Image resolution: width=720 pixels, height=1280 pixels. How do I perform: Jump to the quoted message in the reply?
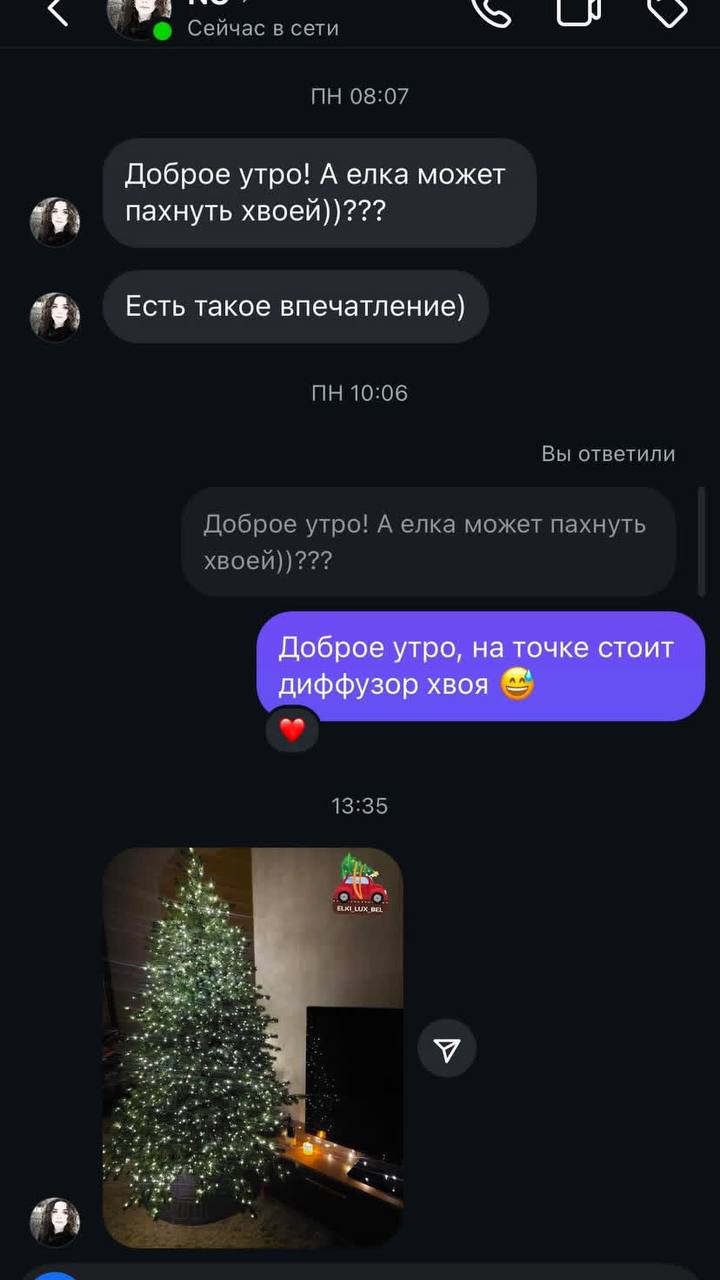428,542
